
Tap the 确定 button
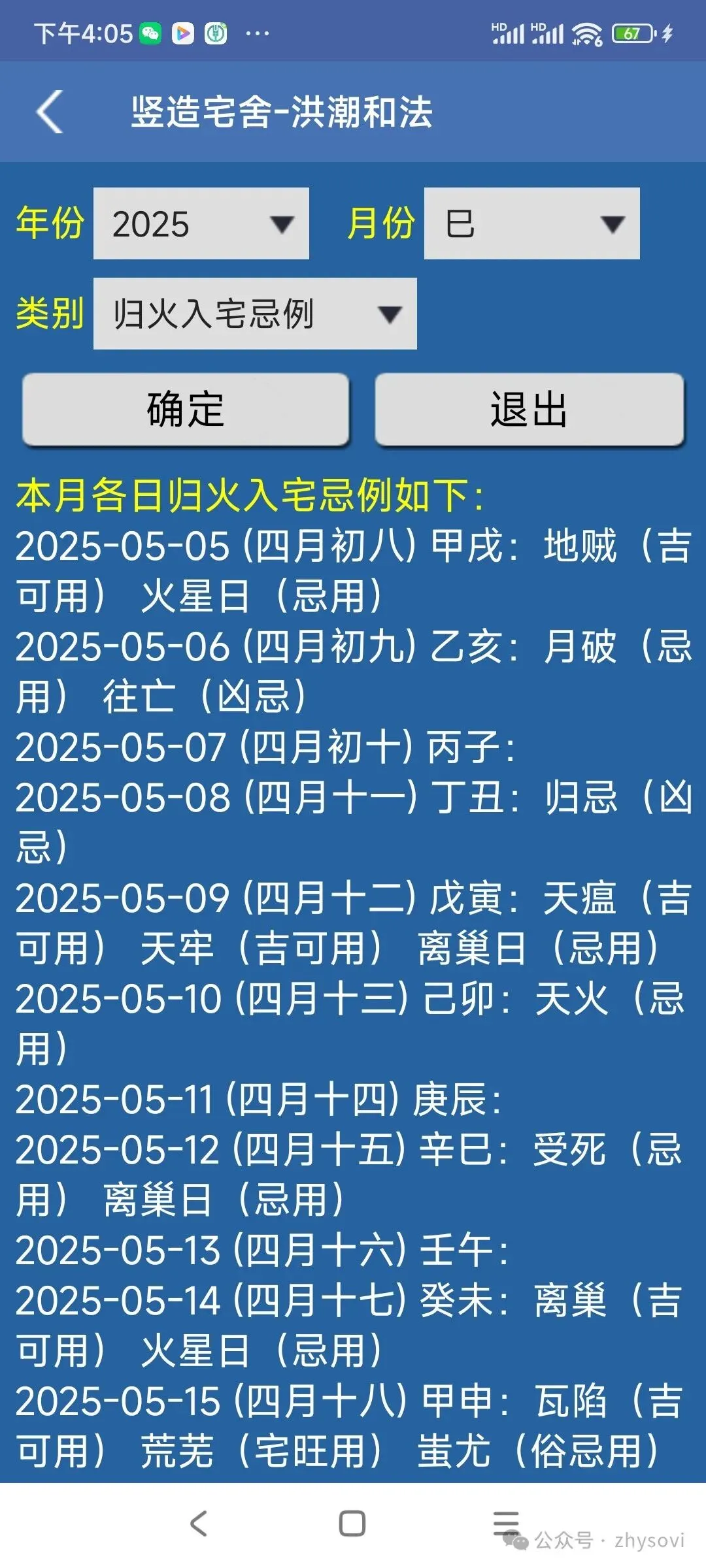click(186, 410)
